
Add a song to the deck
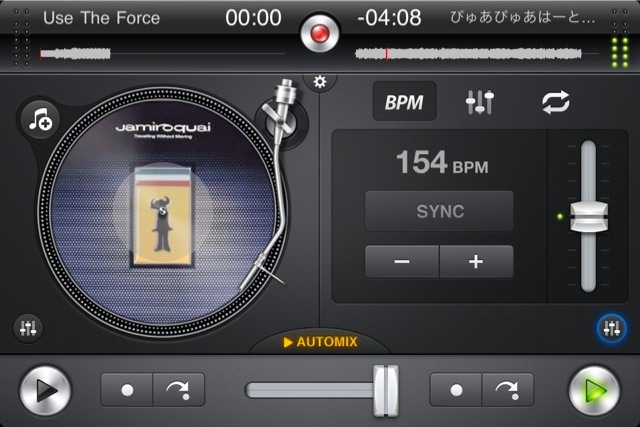(x=42, y=120)
